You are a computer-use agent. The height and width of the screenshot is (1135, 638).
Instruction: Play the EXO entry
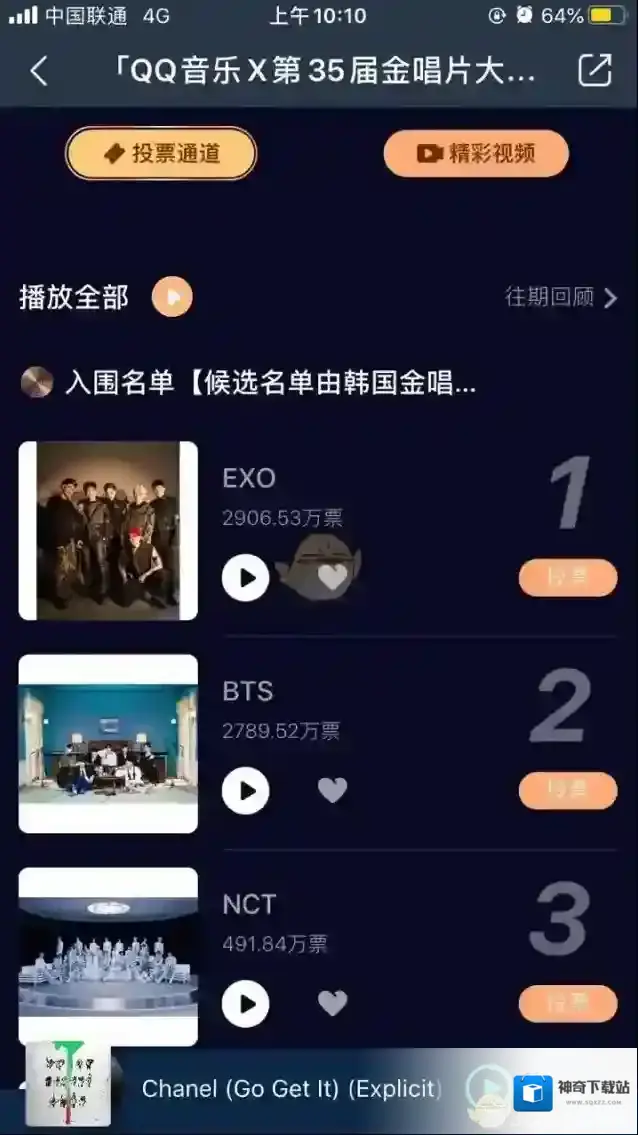[245, 577]
